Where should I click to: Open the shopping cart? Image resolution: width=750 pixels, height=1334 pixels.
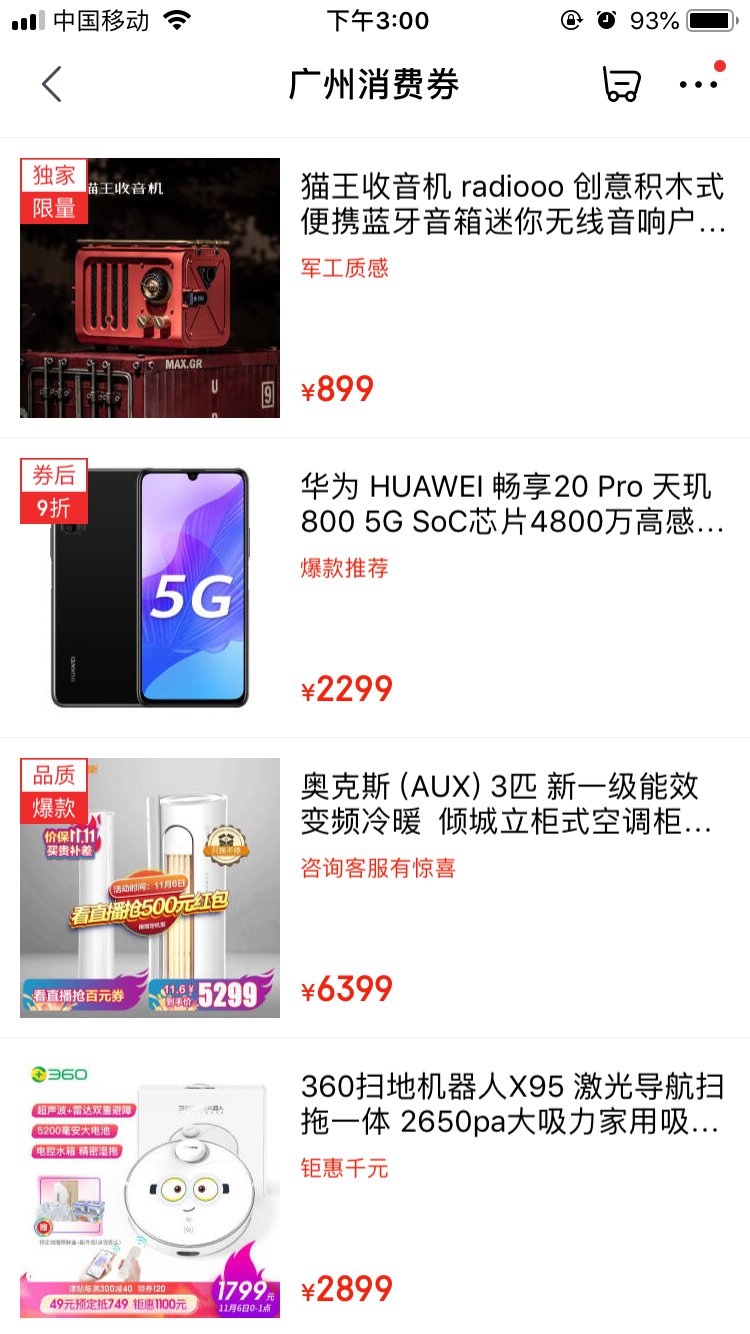coord(620,85)
